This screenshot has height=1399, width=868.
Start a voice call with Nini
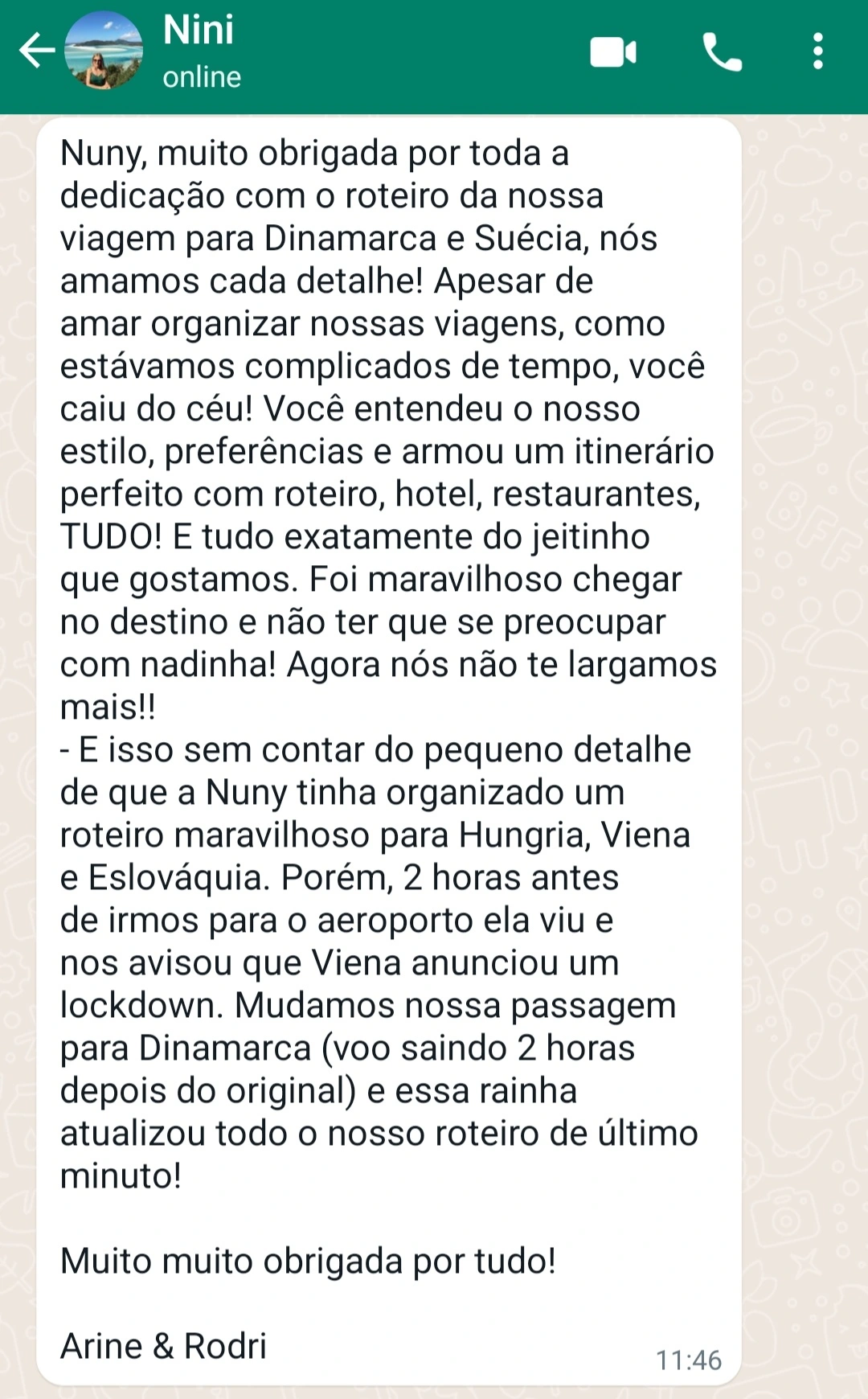tap(722, 53)
